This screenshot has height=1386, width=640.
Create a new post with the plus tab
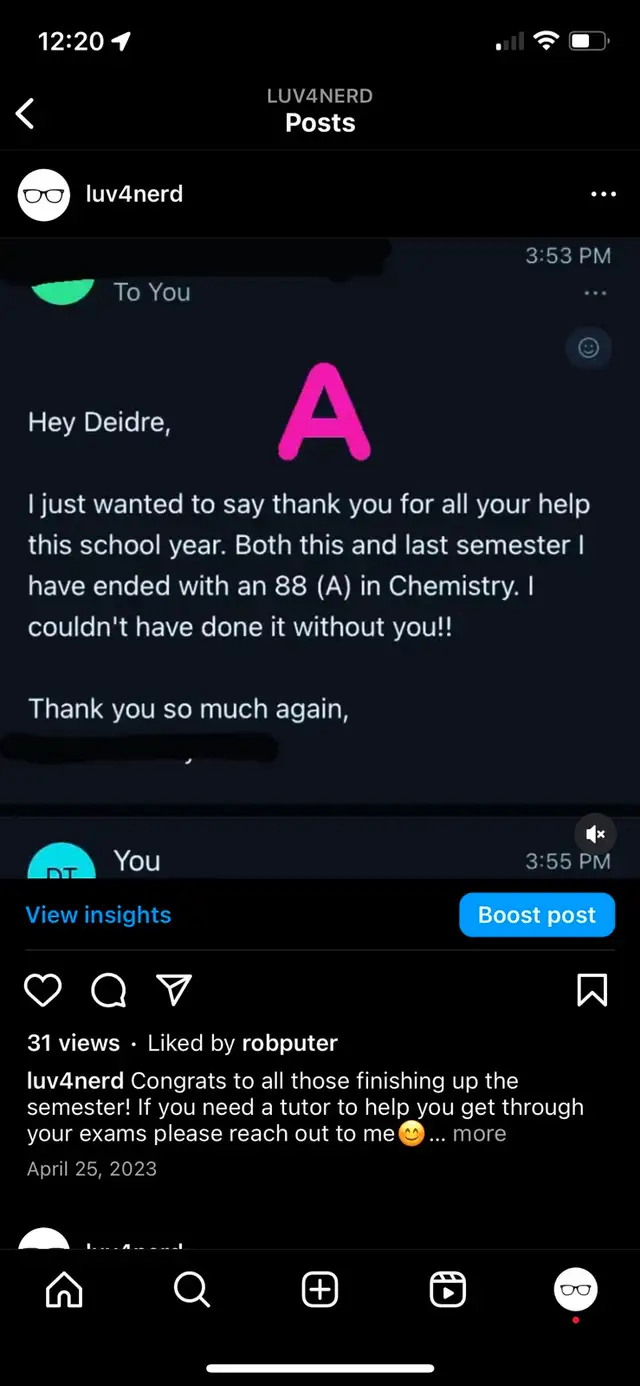tap(320, 1290)
